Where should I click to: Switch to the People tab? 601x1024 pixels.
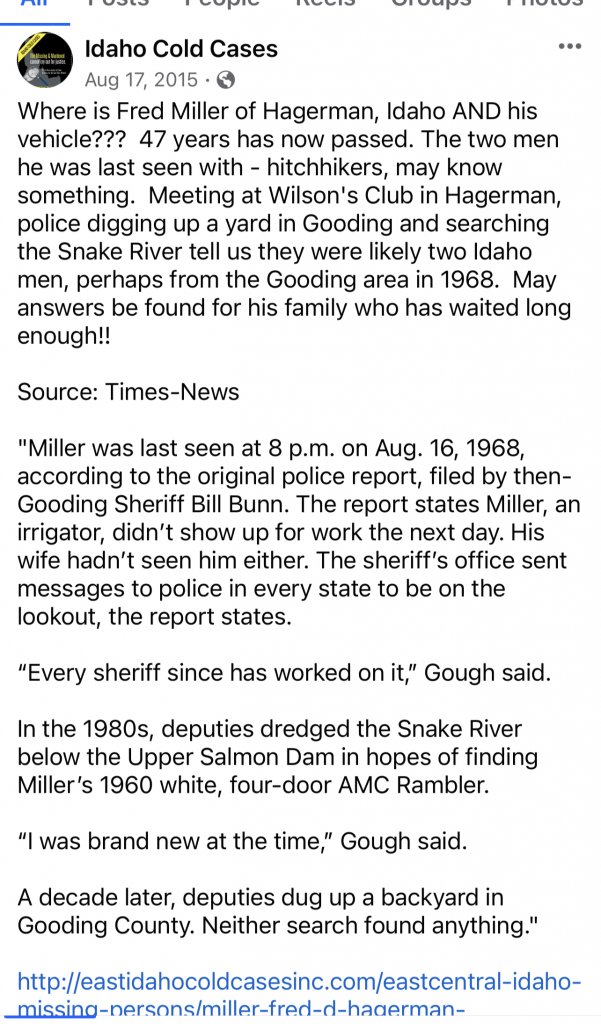pos(222,4)
